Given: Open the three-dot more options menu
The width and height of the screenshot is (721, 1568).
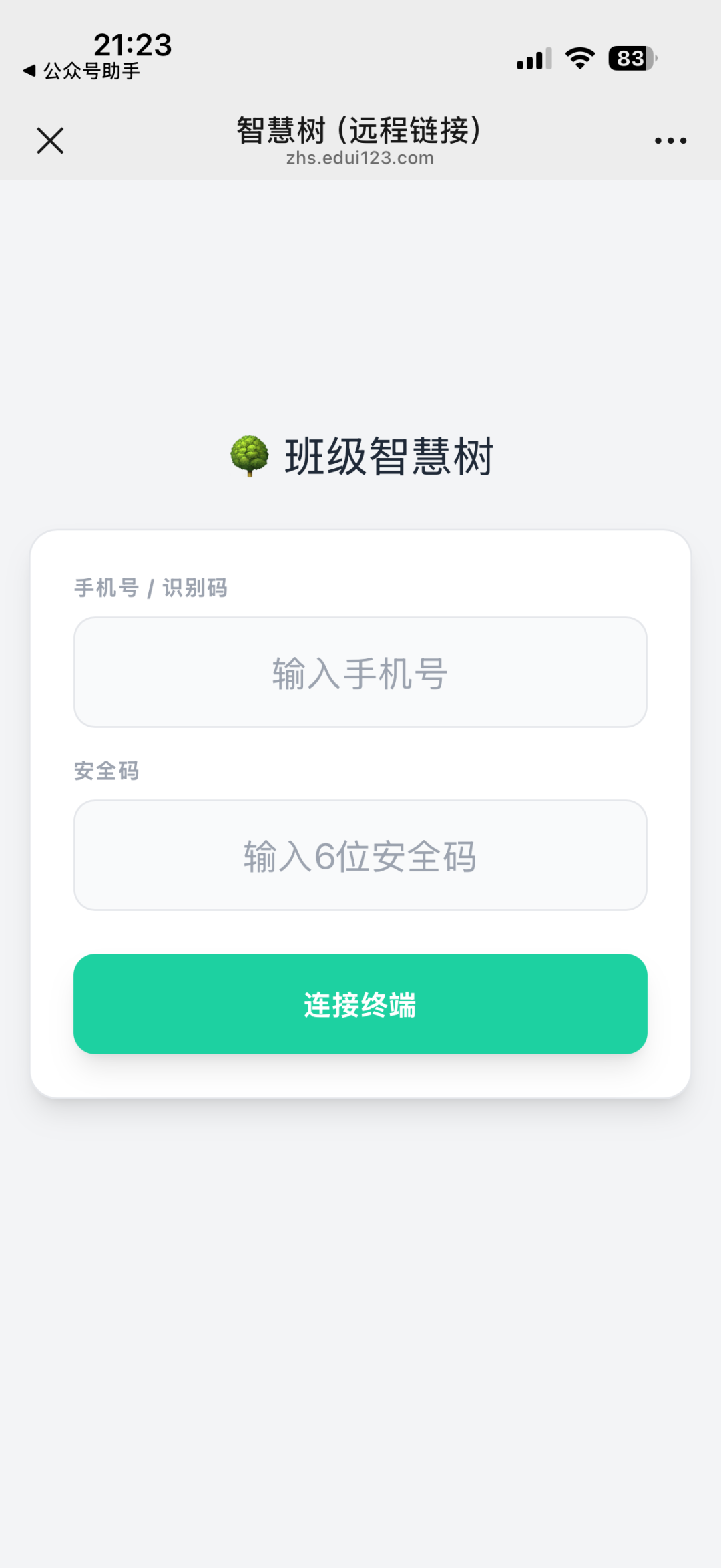Looking at the screenshot, I should [x=670, y=140].
